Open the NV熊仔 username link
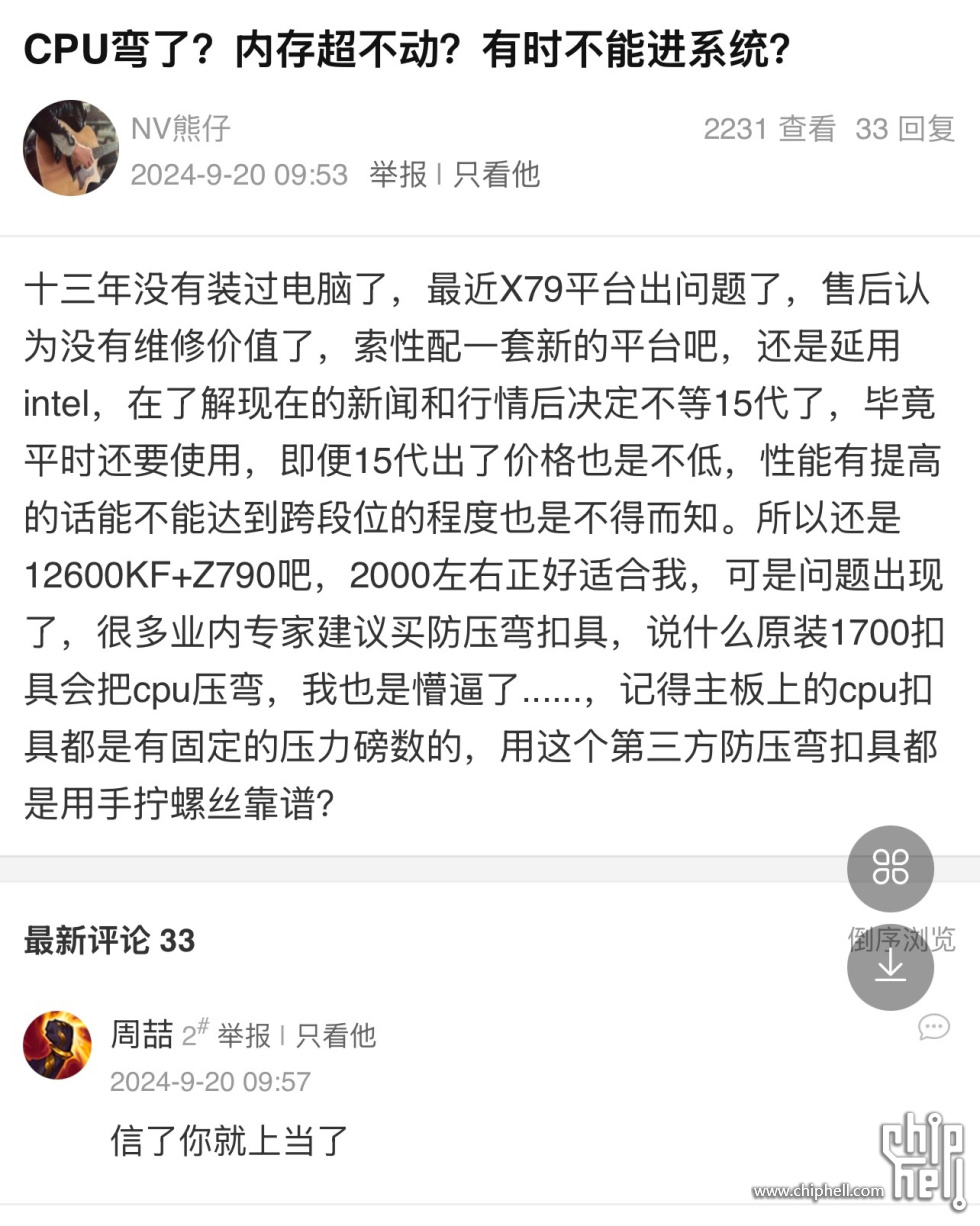Viewport: 980px width, 1226px height. [x=180, y=128]
